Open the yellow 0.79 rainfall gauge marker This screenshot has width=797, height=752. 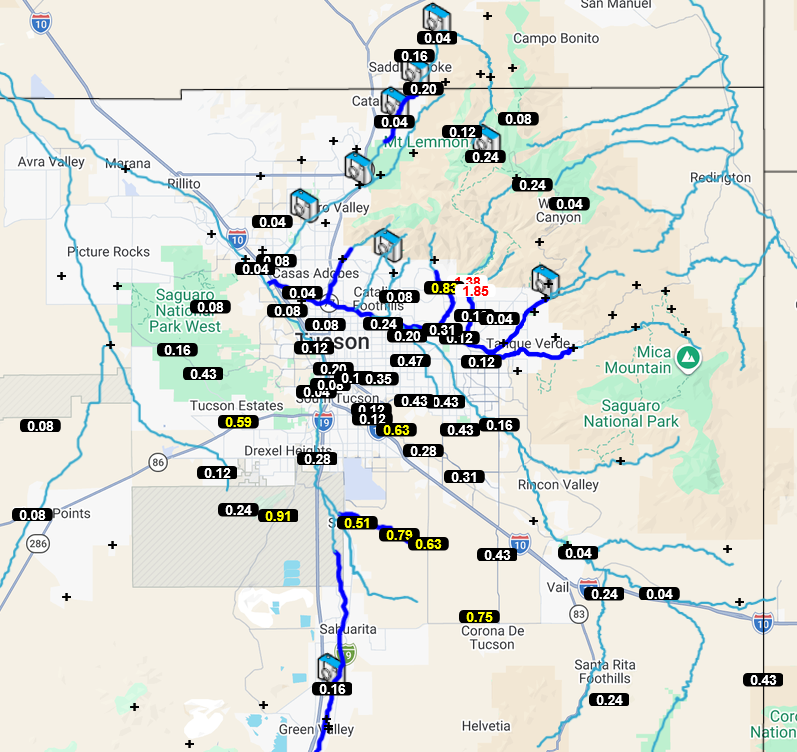tap(399, 535)
